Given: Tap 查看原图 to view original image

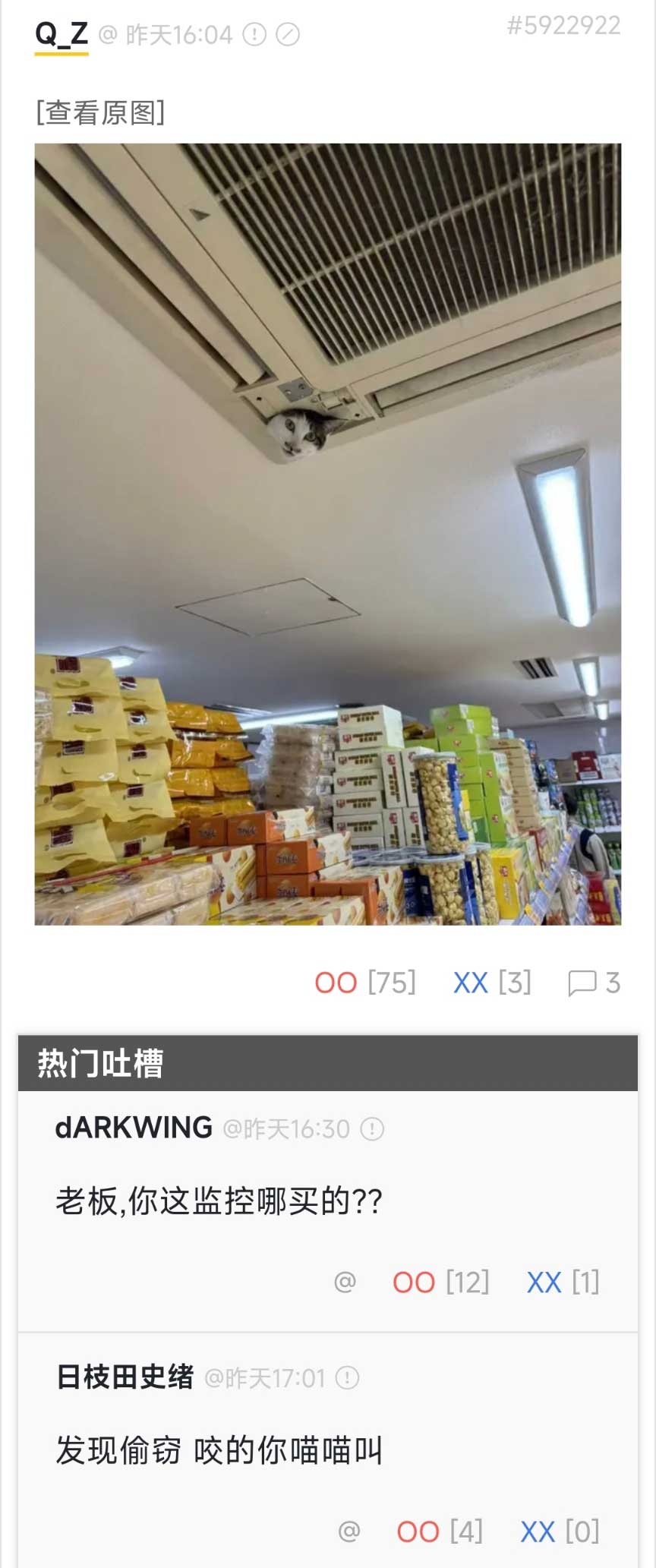Looking at the screenshot, I should pyautogui.click(x=100, y=112).
